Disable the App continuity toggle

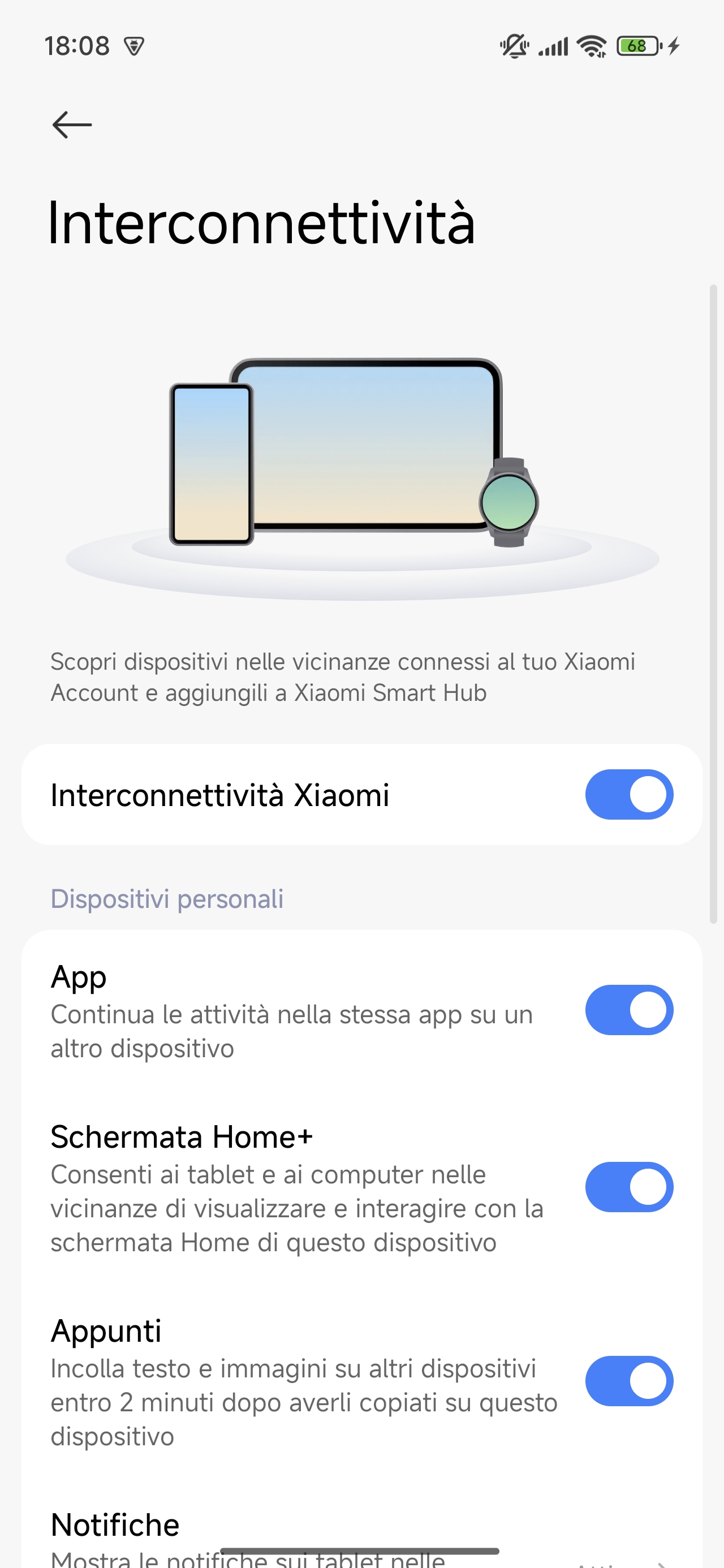(628, 1010)
